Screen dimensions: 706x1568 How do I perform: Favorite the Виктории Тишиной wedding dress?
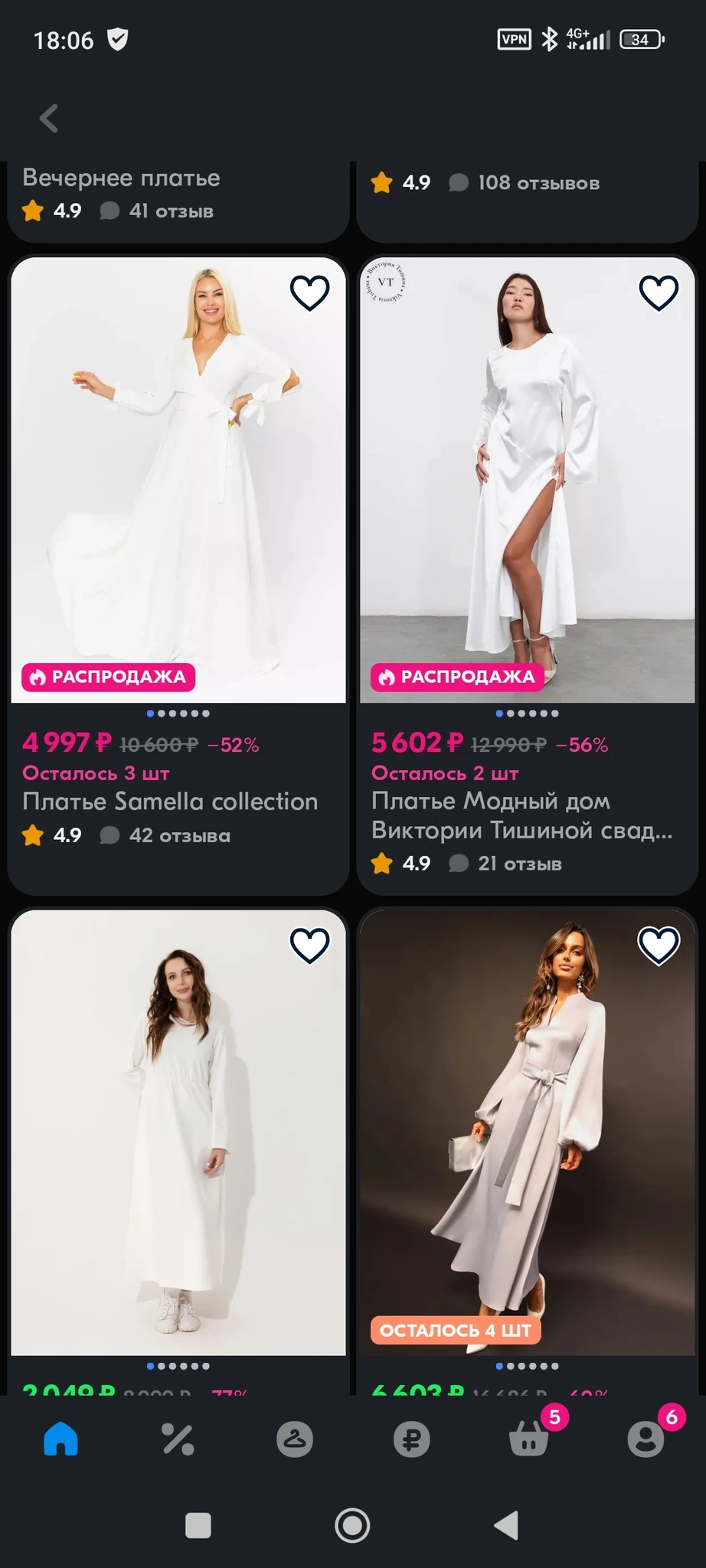coord(659,293)
